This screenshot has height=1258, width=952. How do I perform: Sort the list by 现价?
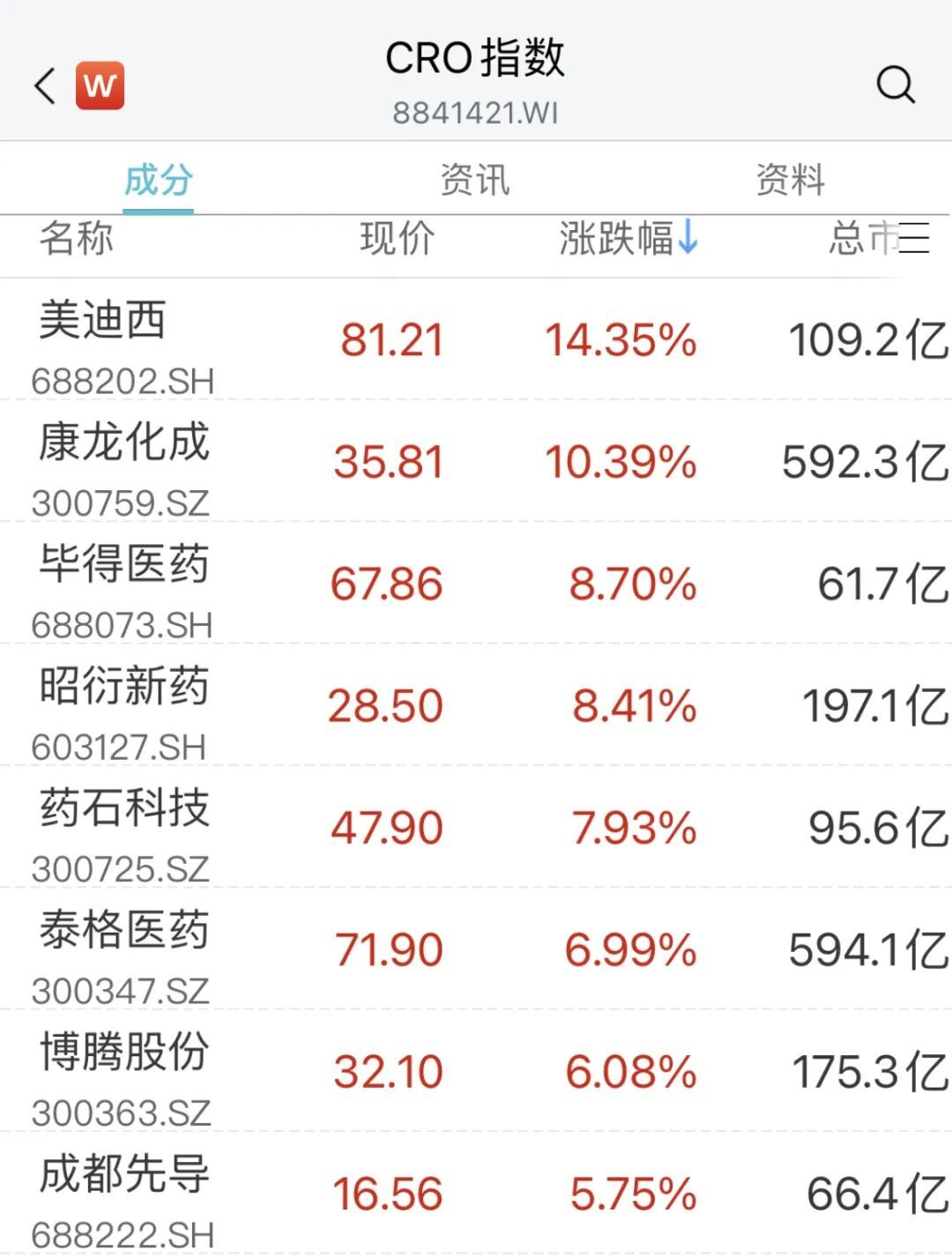(397, 239)
